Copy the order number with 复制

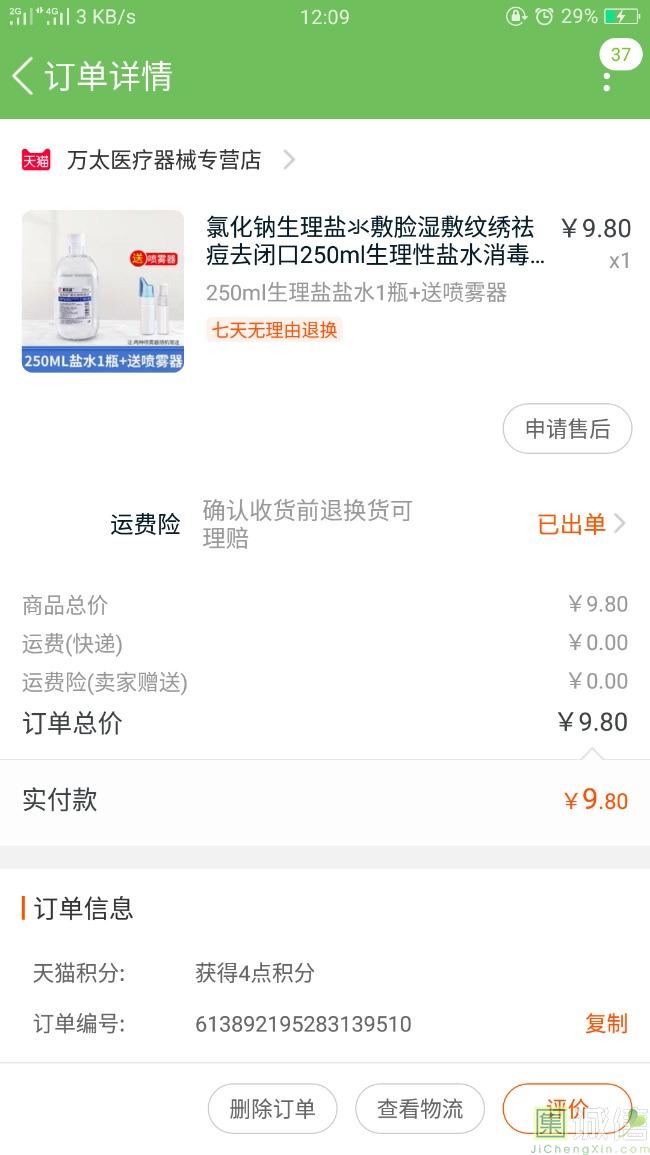[x=606, y=1023]
